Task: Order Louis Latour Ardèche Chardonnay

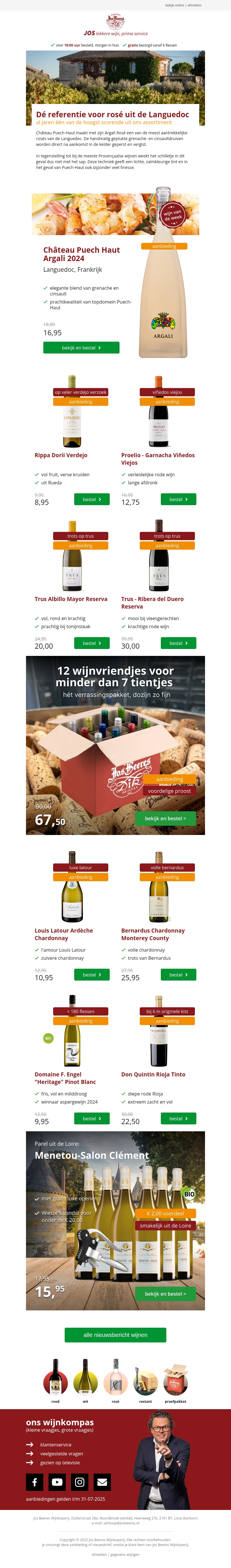Action: [x=92, y=974]
